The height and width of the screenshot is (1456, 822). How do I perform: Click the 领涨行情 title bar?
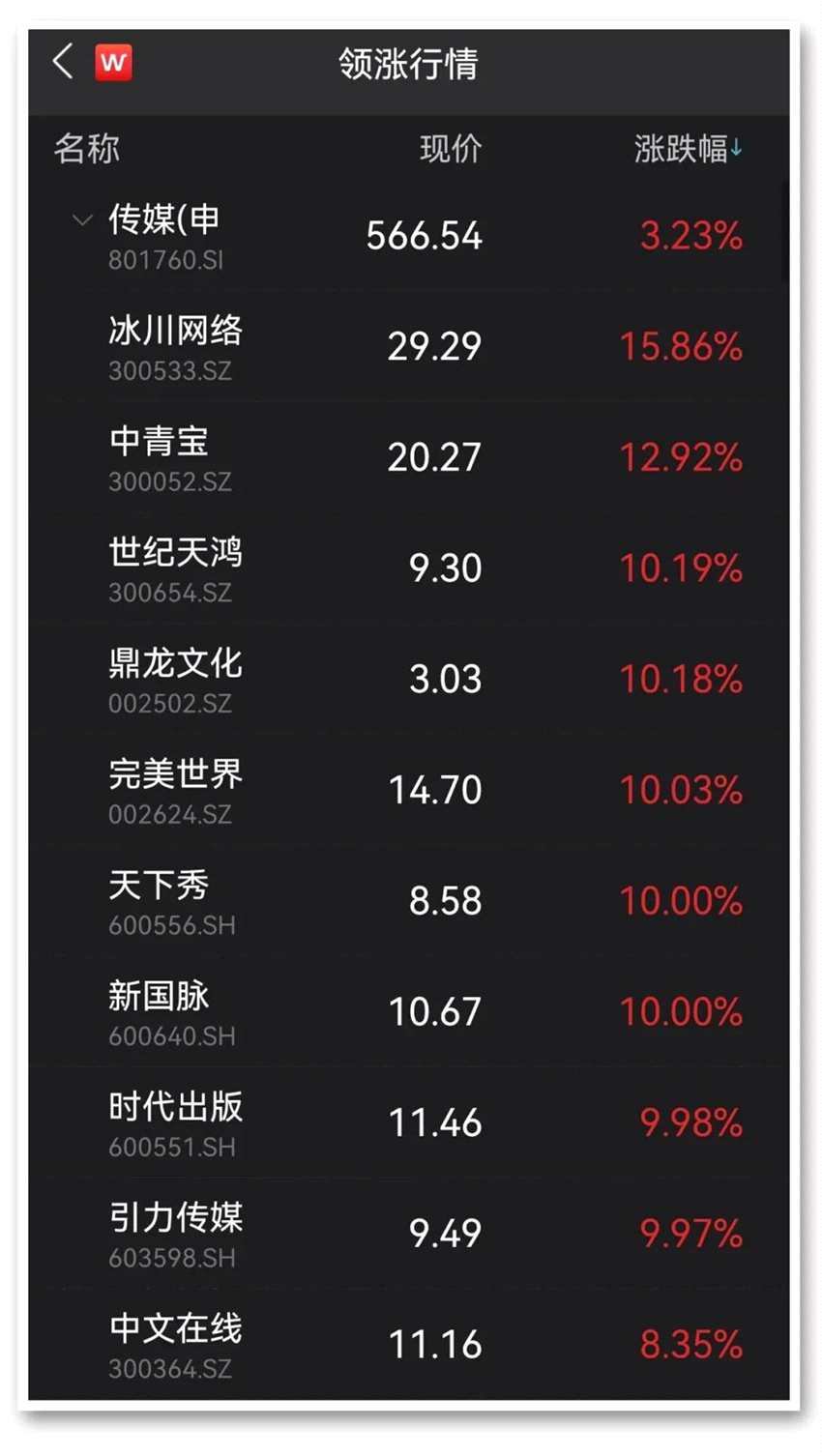point(411,62)
